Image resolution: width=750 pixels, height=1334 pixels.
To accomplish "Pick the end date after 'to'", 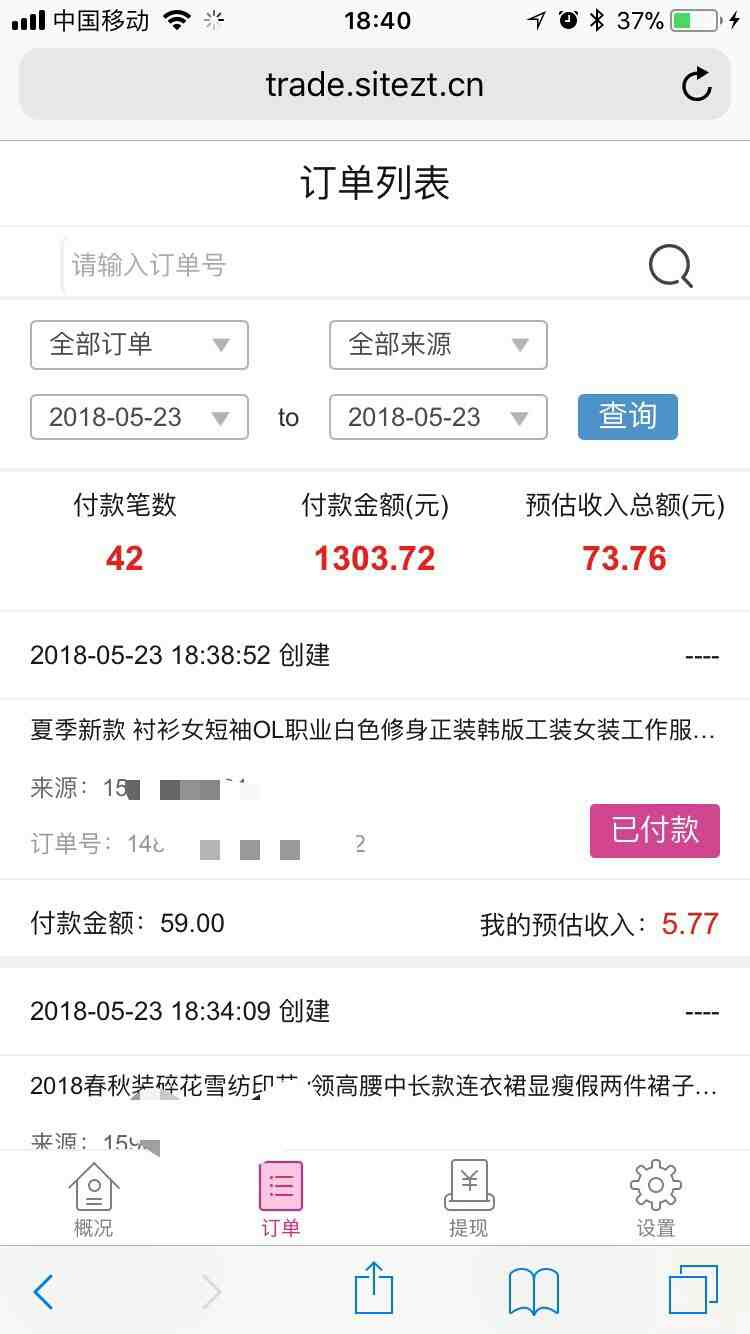I will 438,417.
